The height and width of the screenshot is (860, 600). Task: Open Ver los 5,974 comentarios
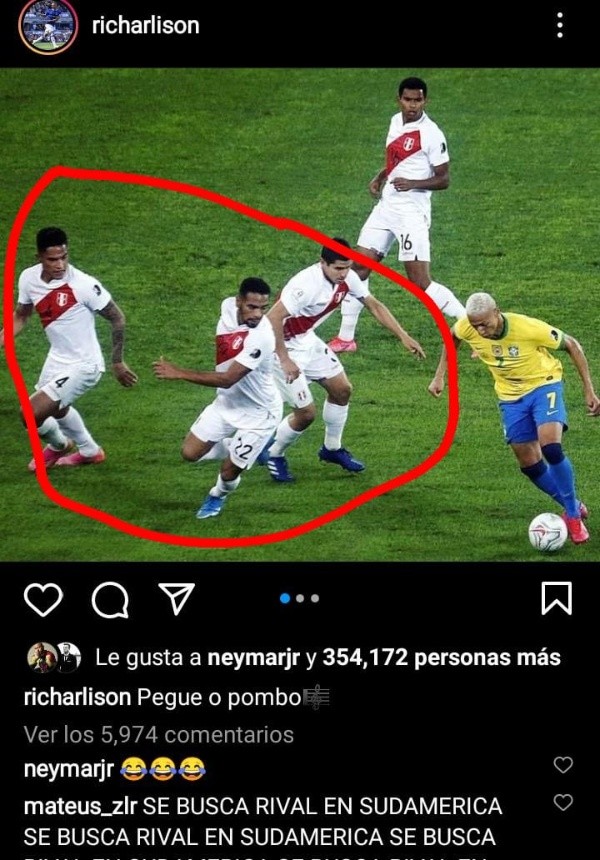click(x=158, y=734)
